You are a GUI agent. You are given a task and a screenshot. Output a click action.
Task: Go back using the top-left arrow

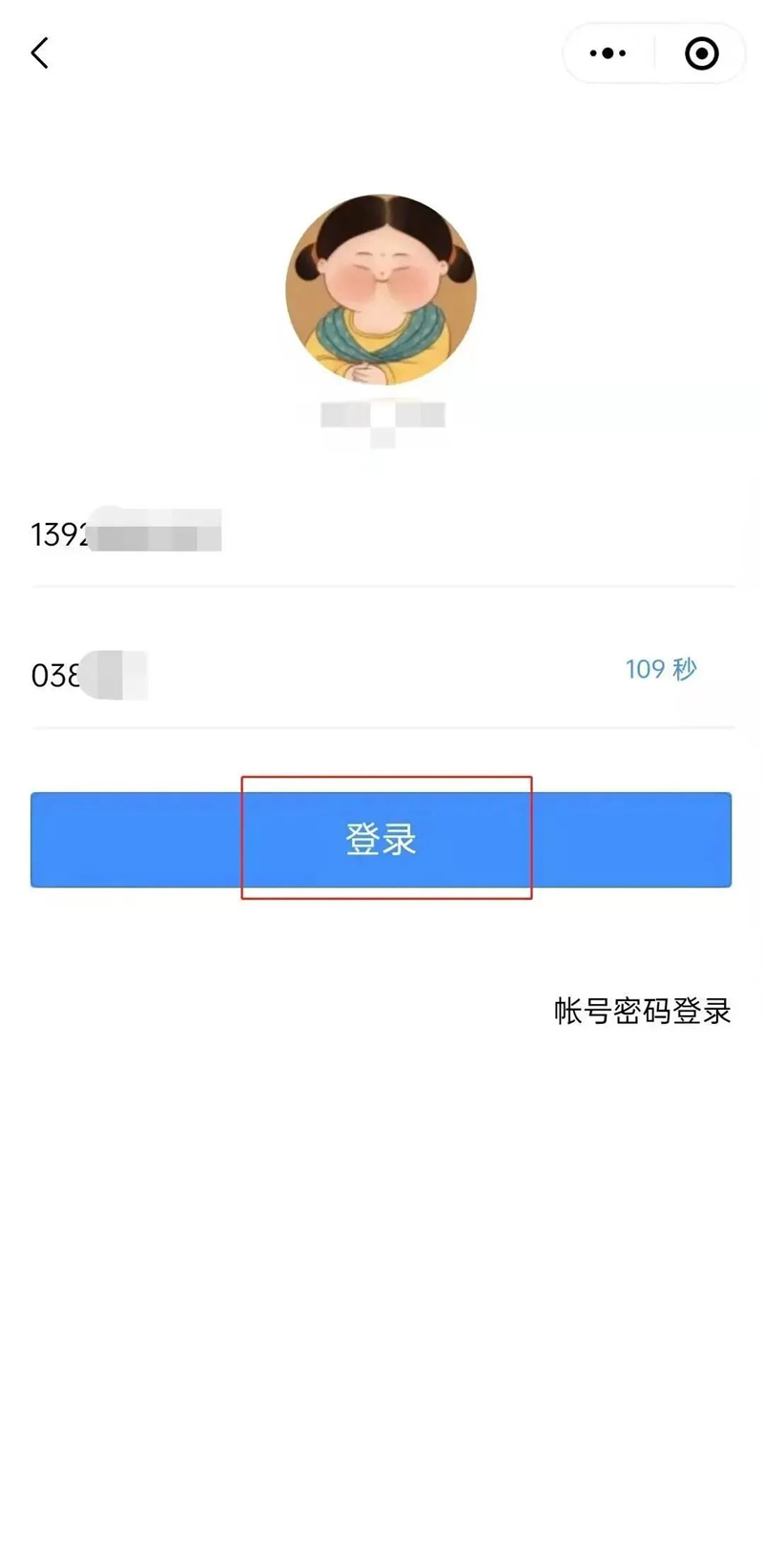[40, 53]
